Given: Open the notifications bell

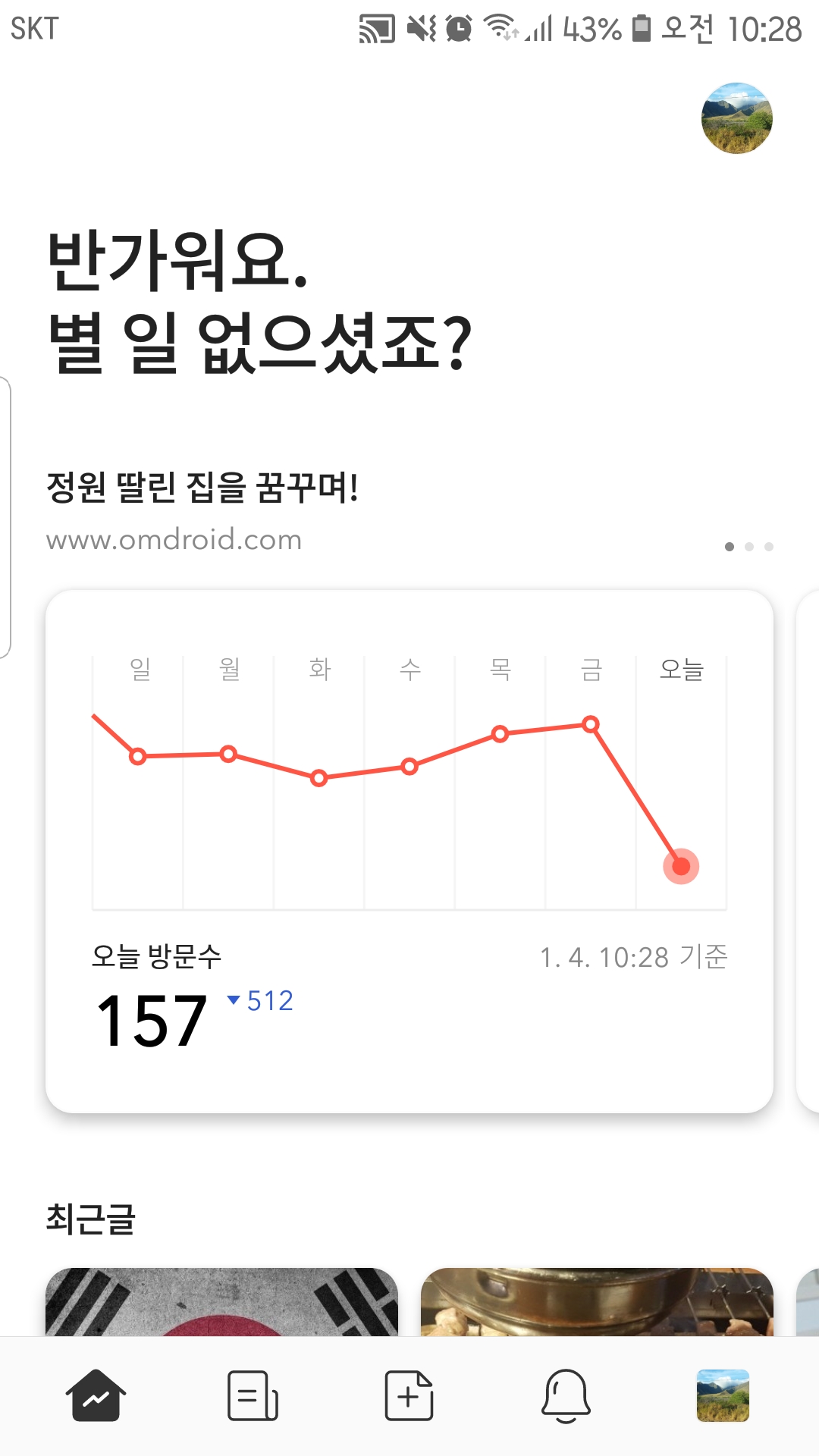Looking at the screenshot, I should [x=566, y=1395].
